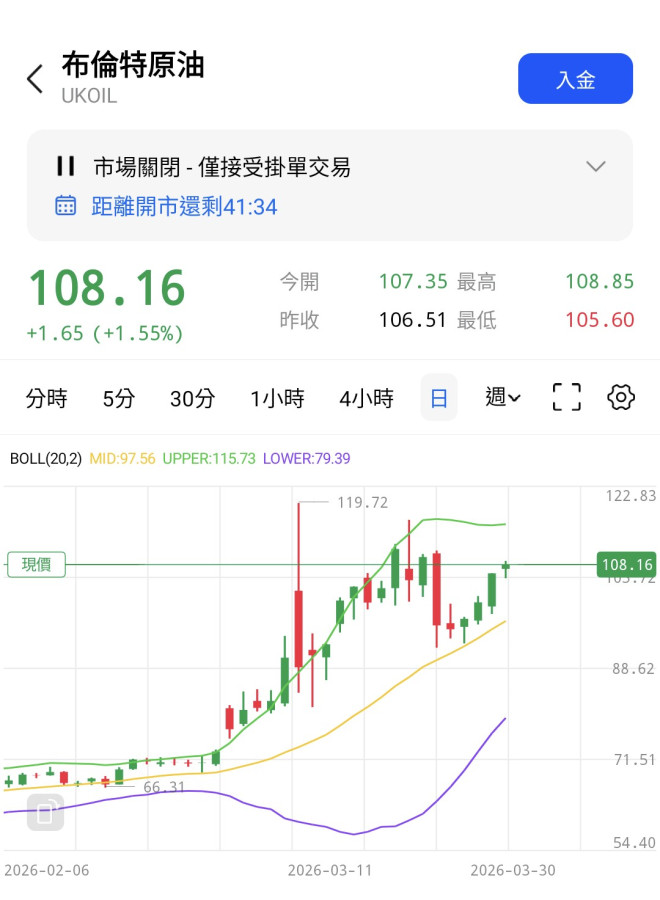Open chart settings gear
The image size is (660, 900).
[x=621, y=398]
